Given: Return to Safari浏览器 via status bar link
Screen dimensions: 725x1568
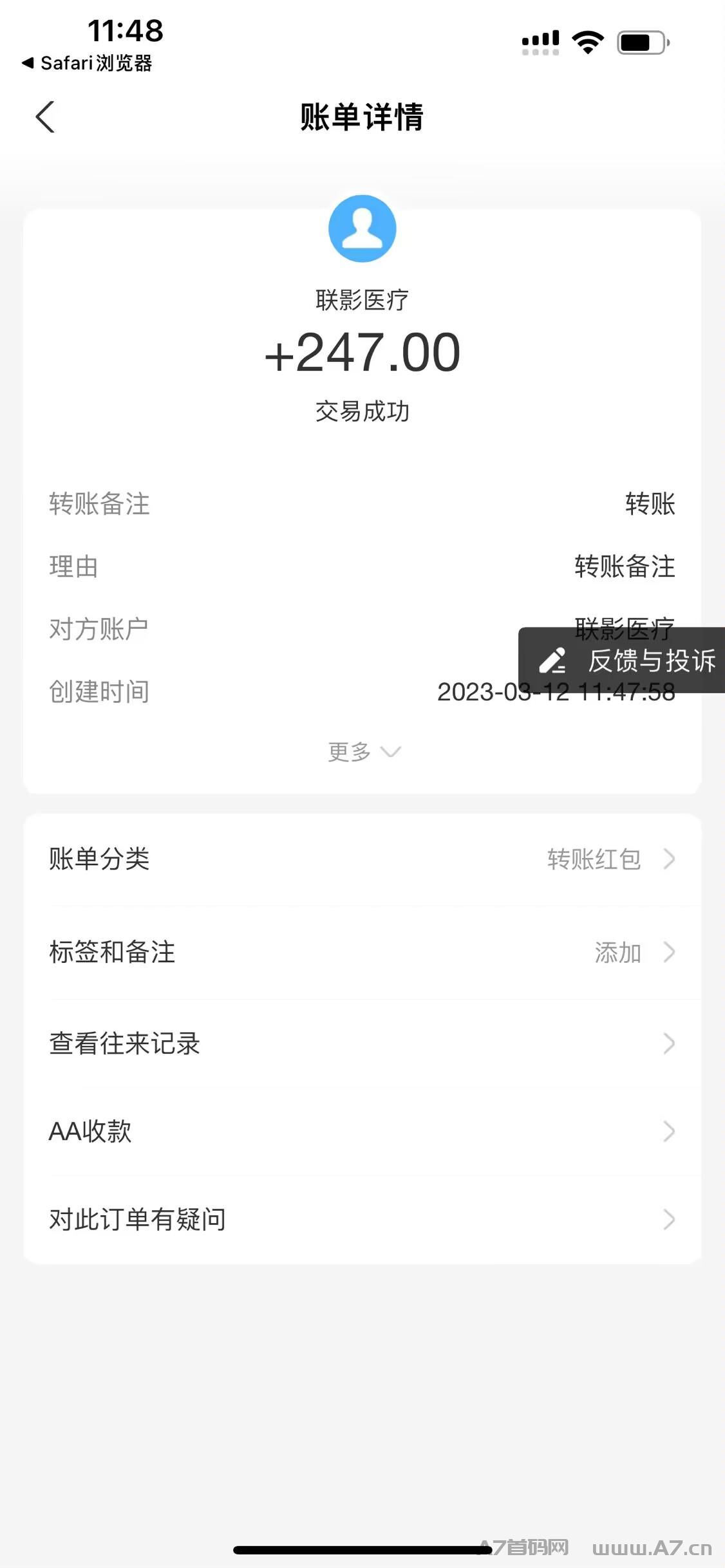Looking at the screenshot, I should pyautogui.click(x=87, y=63).
